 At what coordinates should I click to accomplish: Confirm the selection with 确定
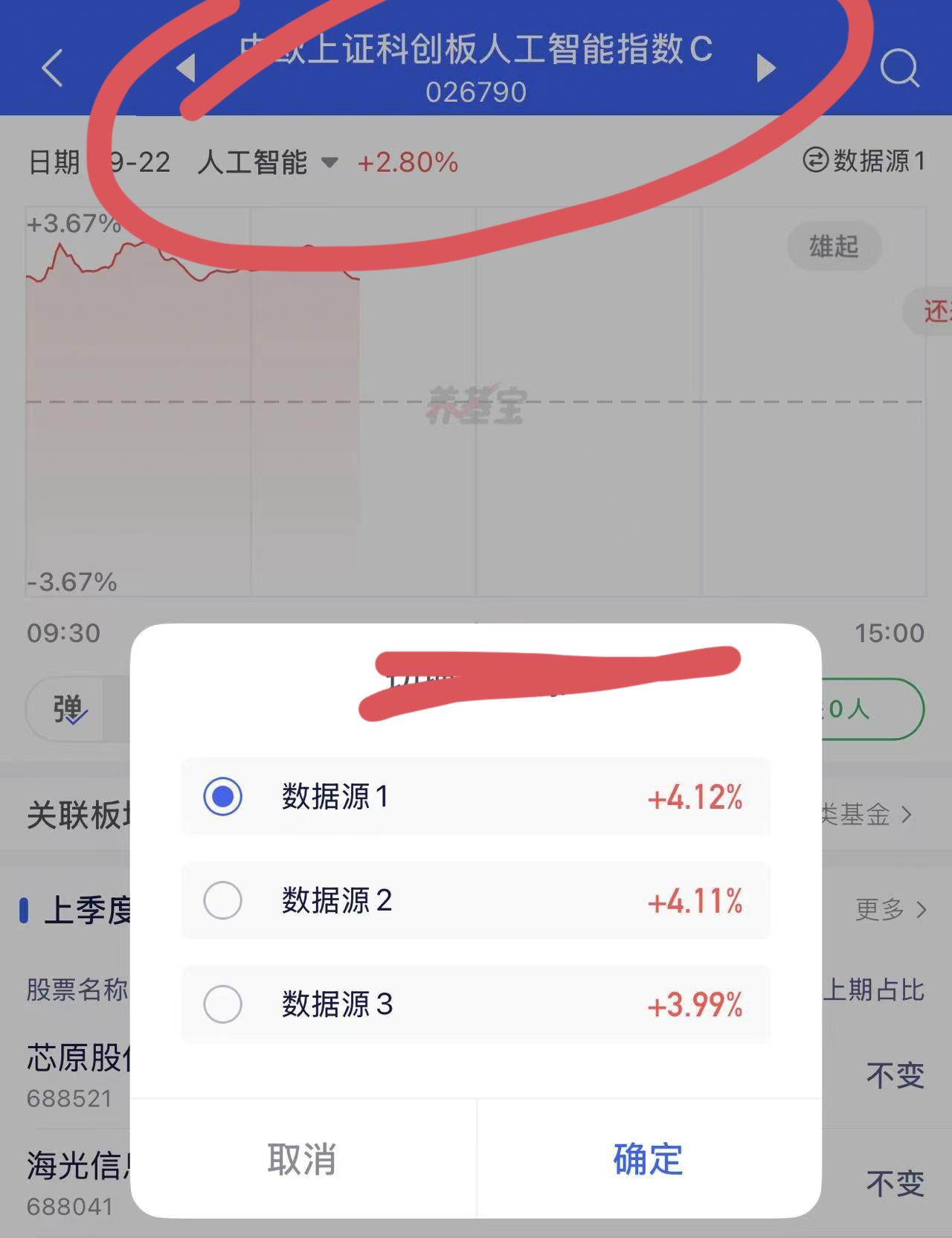(649, 1159)
